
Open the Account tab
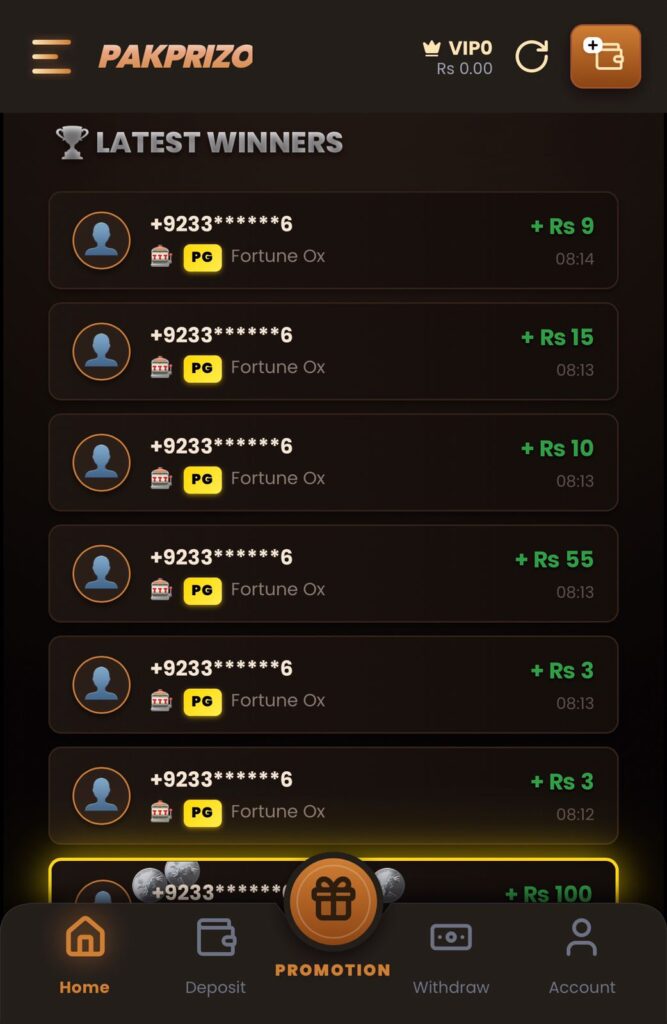coord(581,955)
